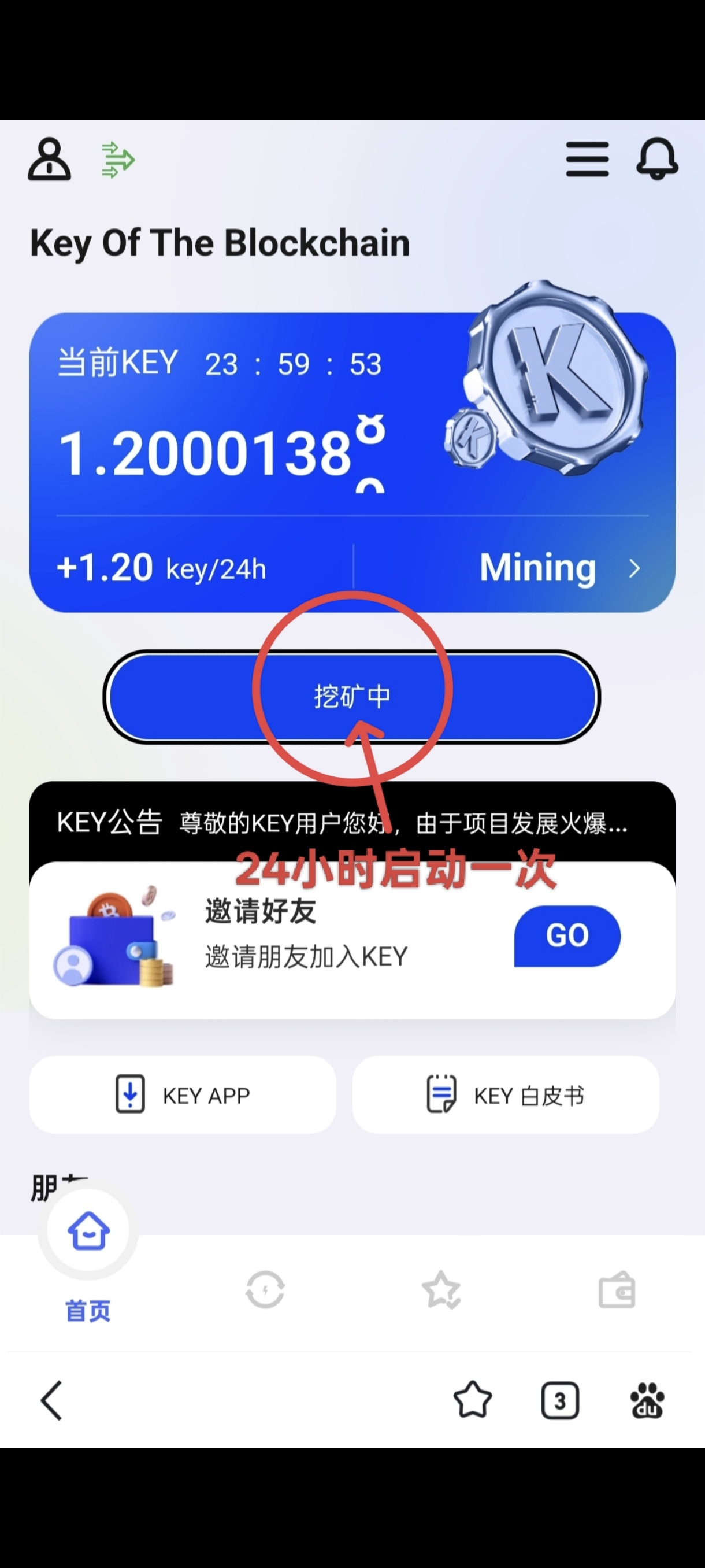
Task: Open the Mining details arrow
Action: tap(634, 568)
